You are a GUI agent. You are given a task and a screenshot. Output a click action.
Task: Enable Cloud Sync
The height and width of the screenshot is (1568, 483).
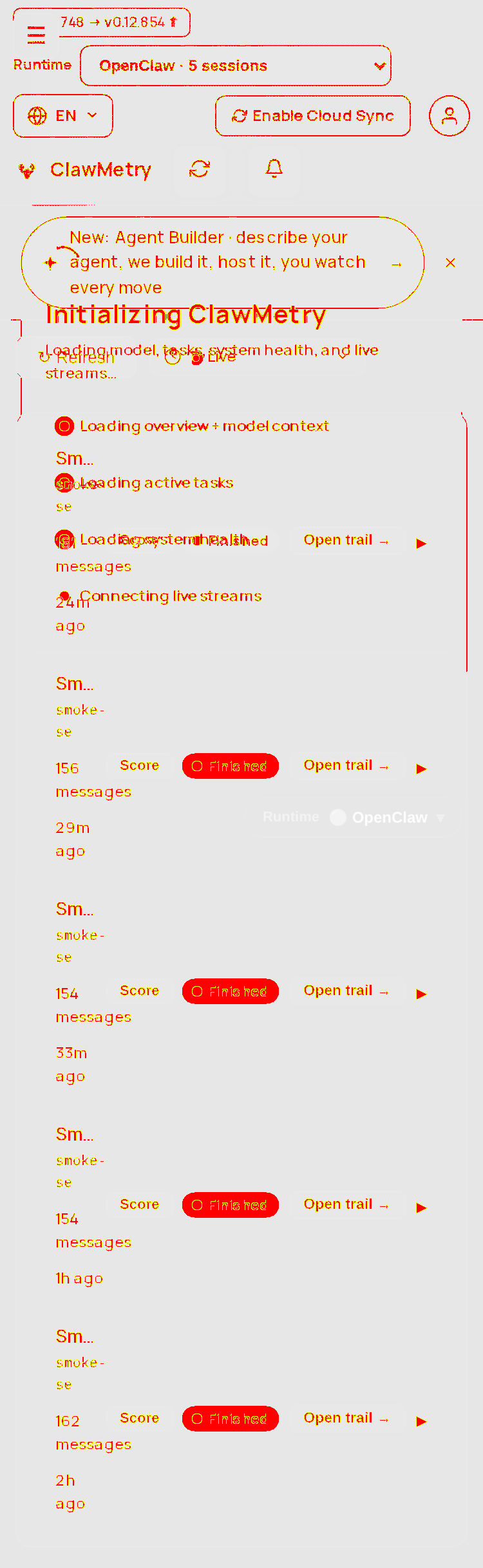313,116
